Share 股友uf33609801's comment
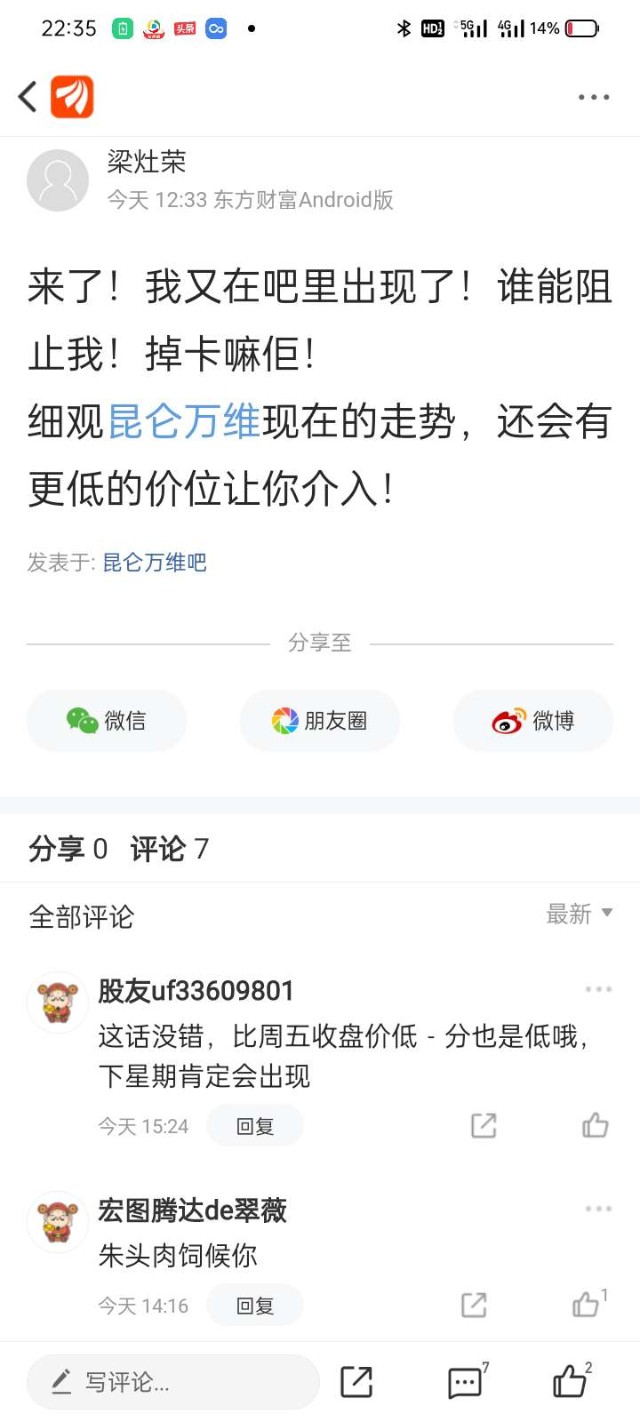The height and width of the screenshot is (1422, 640). click(483, 1125)
